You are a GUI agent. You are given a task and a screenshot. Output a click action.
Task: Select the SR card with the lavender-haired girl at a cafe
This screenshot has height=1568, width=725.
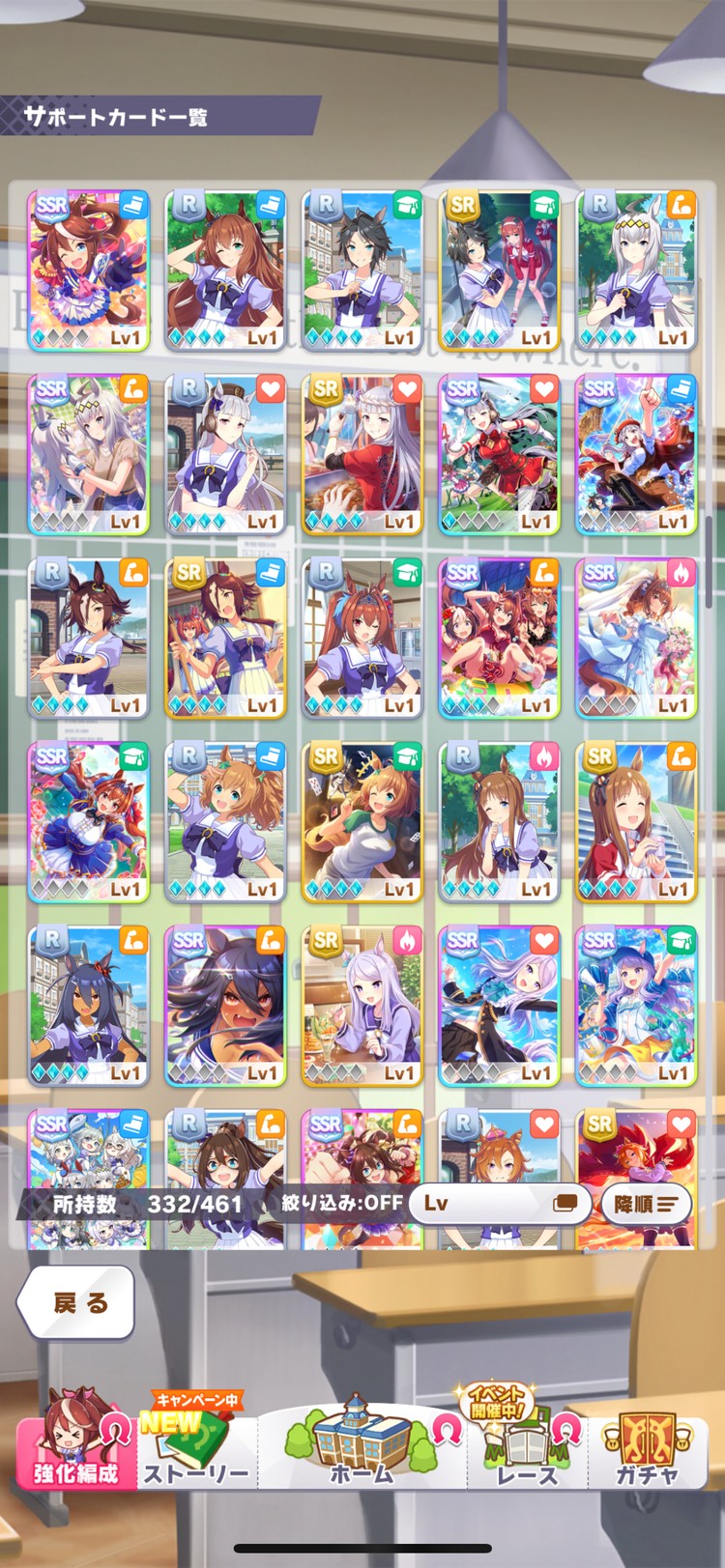click(x=362, y=1005)
